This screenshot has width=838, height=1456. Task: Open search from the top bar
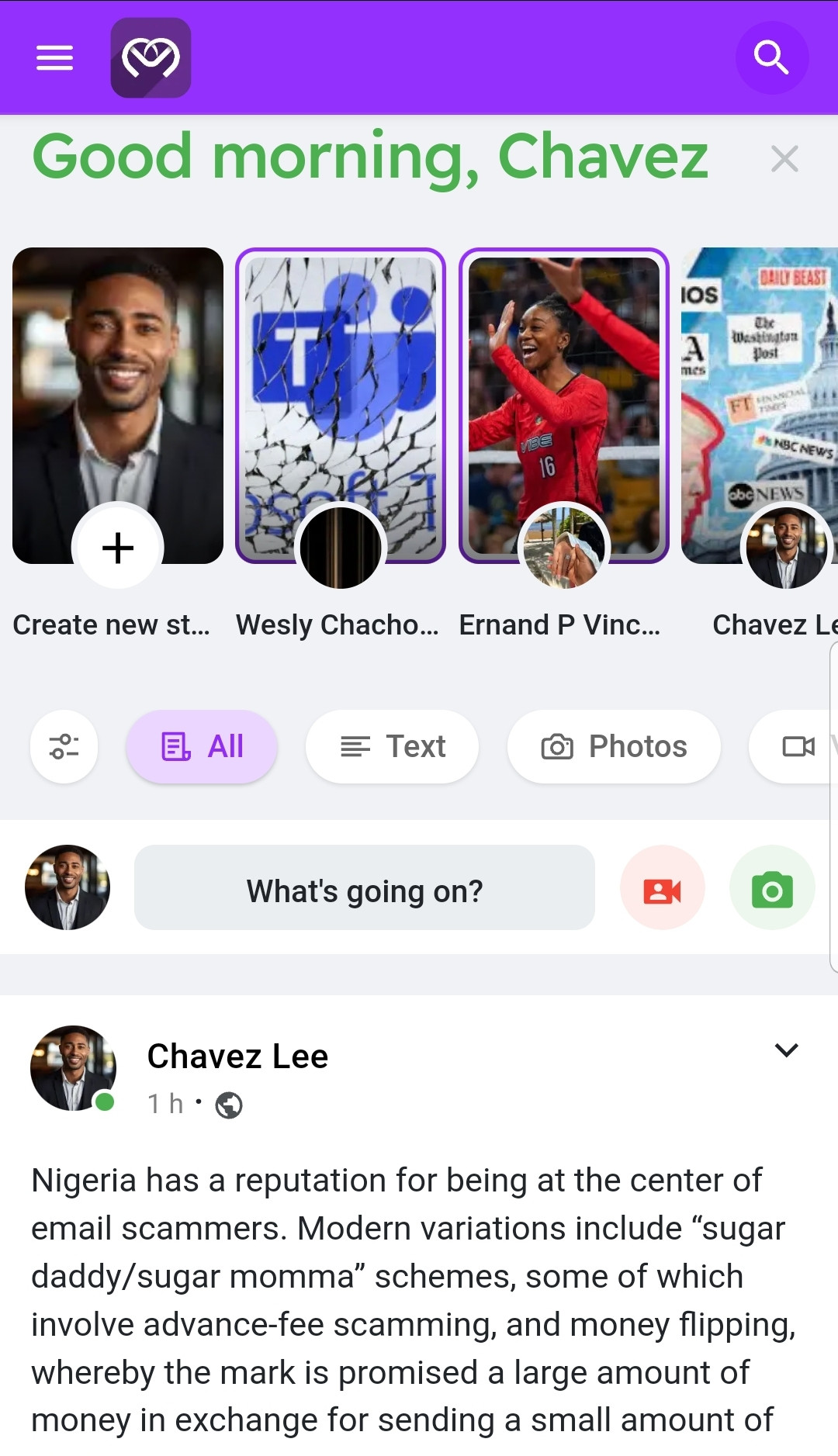[771, 57]
